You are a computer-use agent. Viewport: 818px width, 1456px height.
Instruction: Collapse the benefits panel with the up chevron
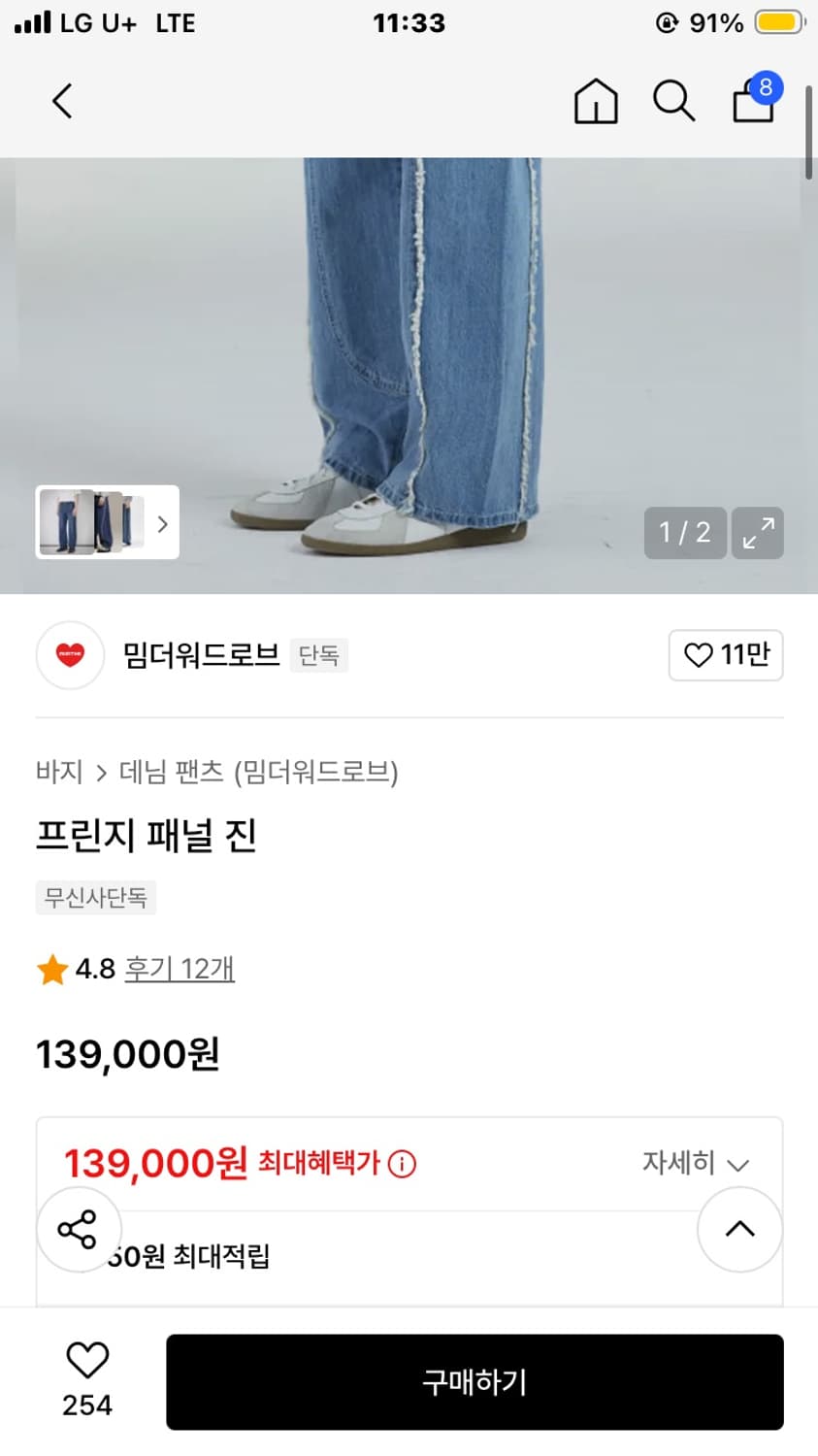tap(739, 1230)
